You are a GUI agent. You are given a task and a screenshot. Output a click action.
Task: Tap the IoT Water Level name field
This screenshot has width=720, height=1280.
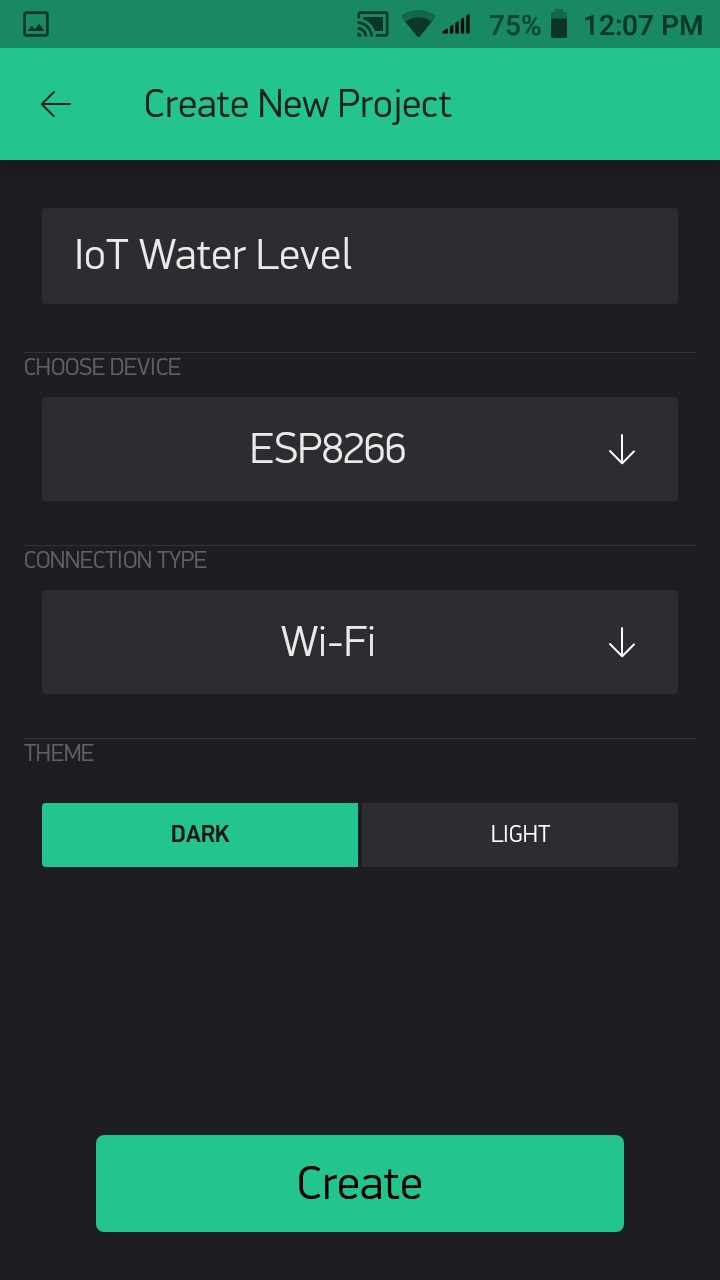[360, 255]
